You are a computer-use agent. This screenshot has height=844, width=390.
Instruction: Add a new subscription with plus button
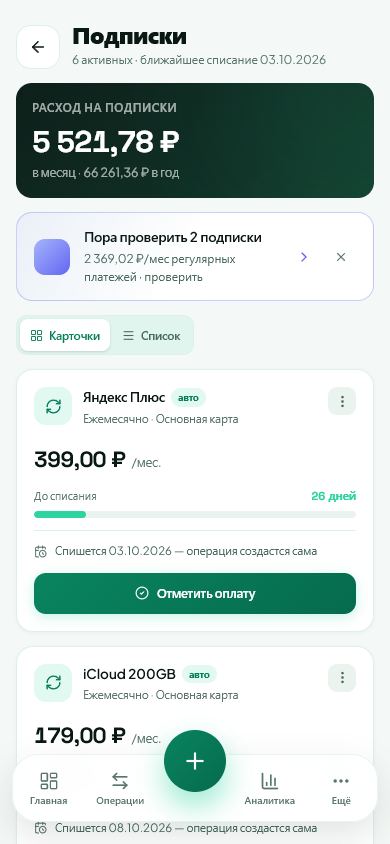click(195, 761)
